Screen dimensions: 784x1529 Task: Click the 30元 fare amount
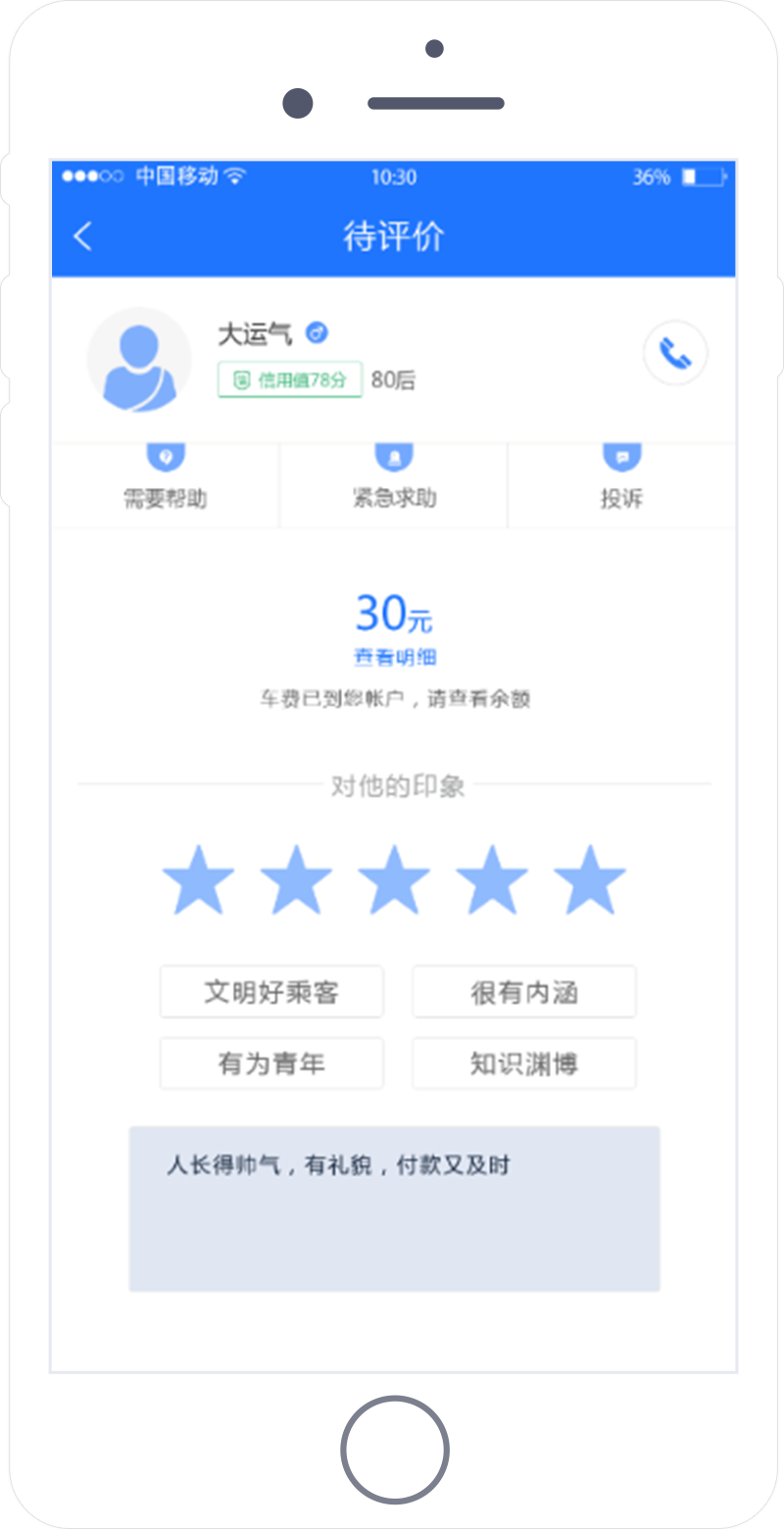(x=392, y=614)
